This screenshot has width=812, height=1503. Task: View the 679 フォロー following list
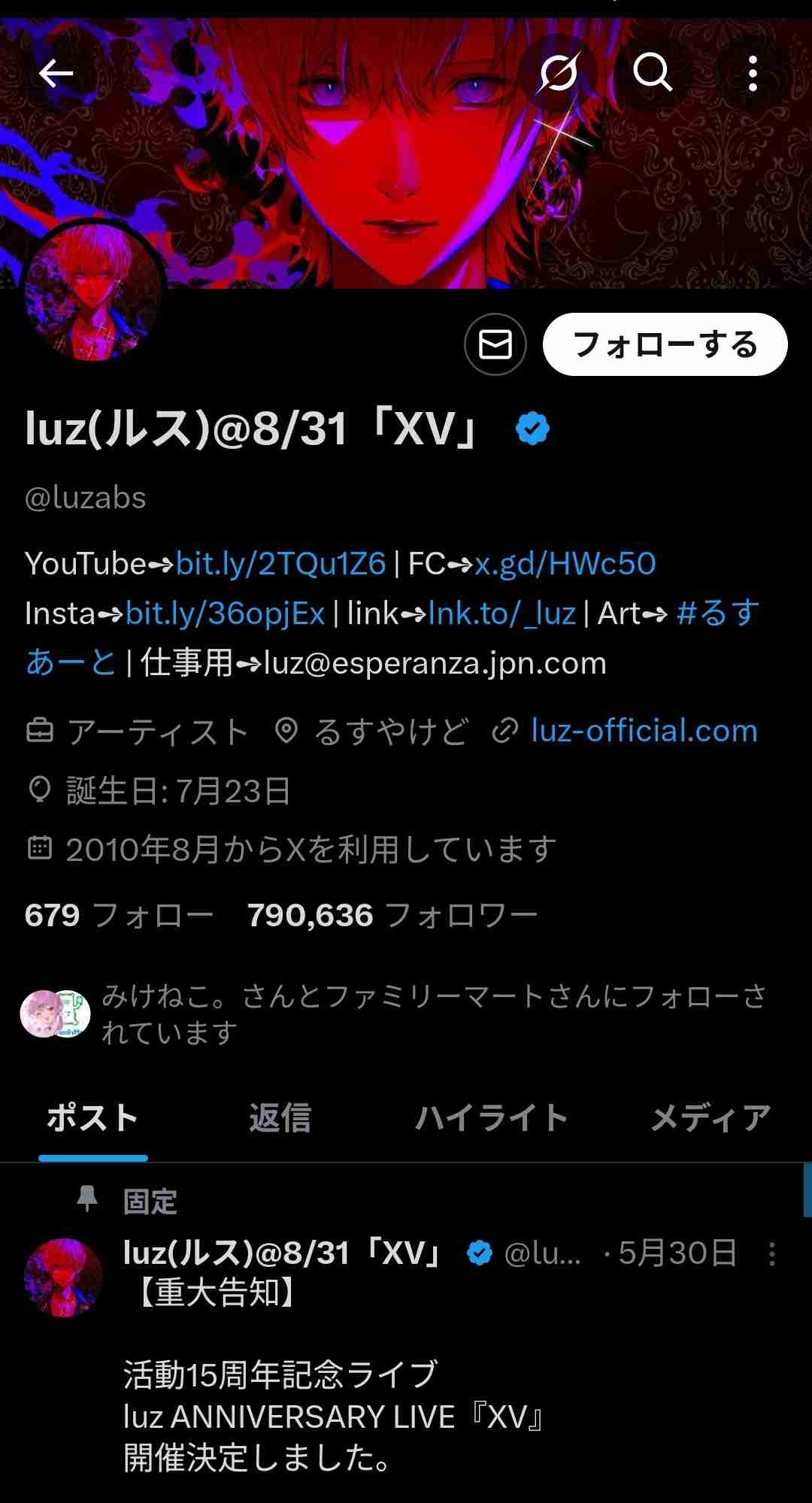coord(119,916)
